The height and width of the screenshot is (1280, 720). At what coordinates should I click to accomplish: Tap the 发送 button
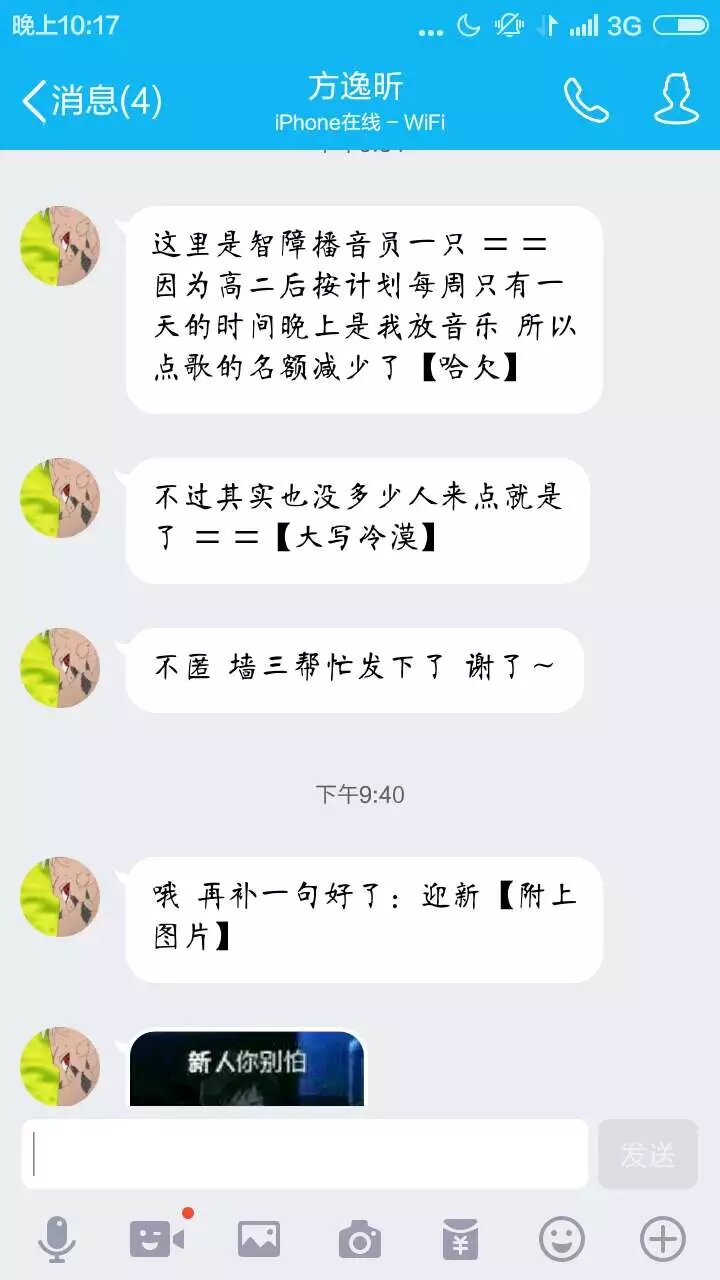tap(647, 1154)
